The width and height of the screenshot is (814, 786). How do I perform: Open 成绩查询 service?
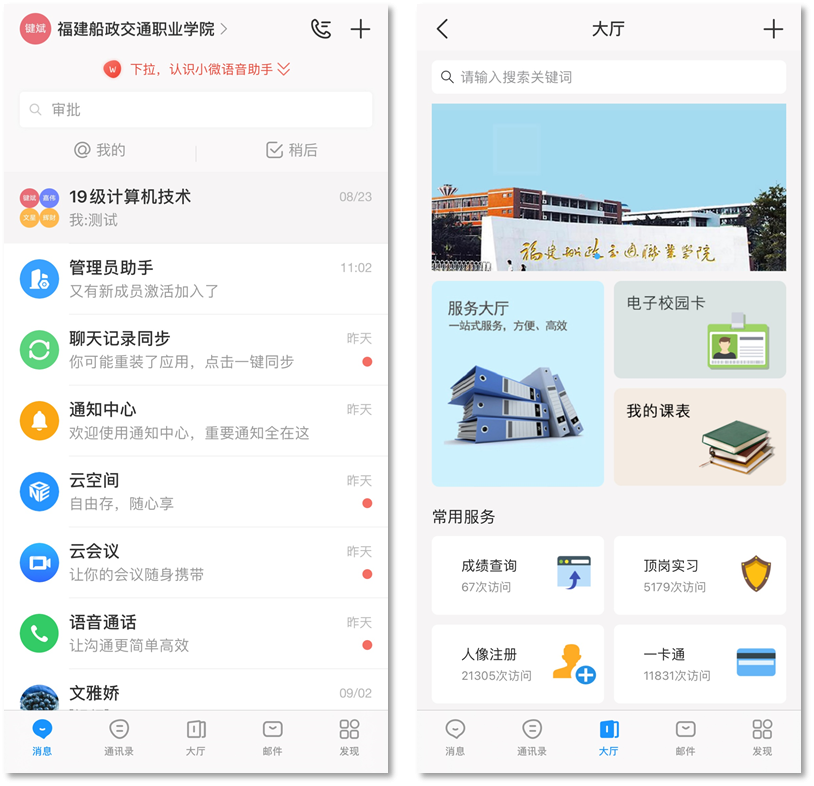click(x=518, y=575)
